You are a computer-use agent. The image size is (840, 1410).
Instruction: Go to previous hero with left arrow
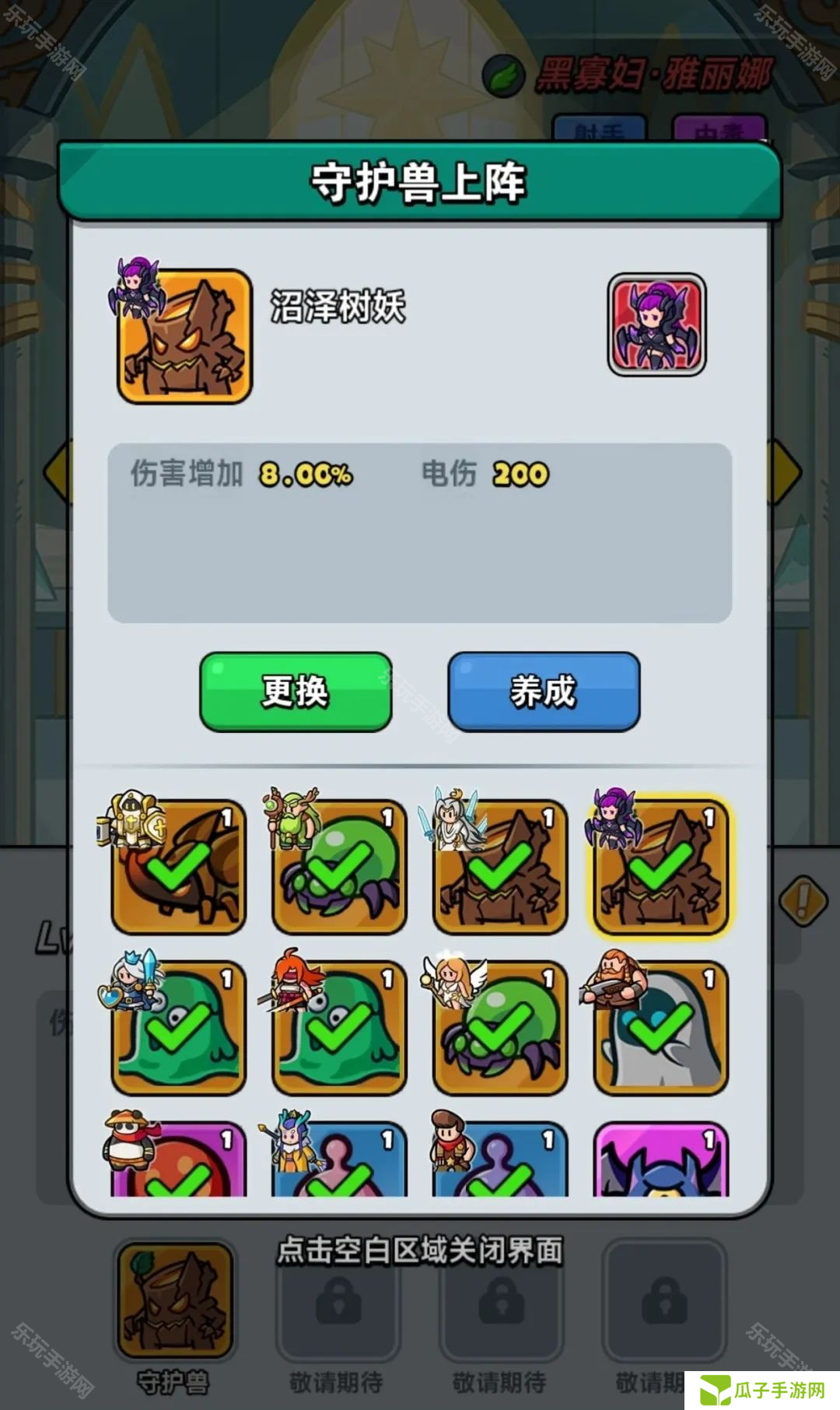pyautogui.click(x=56, y=472)
